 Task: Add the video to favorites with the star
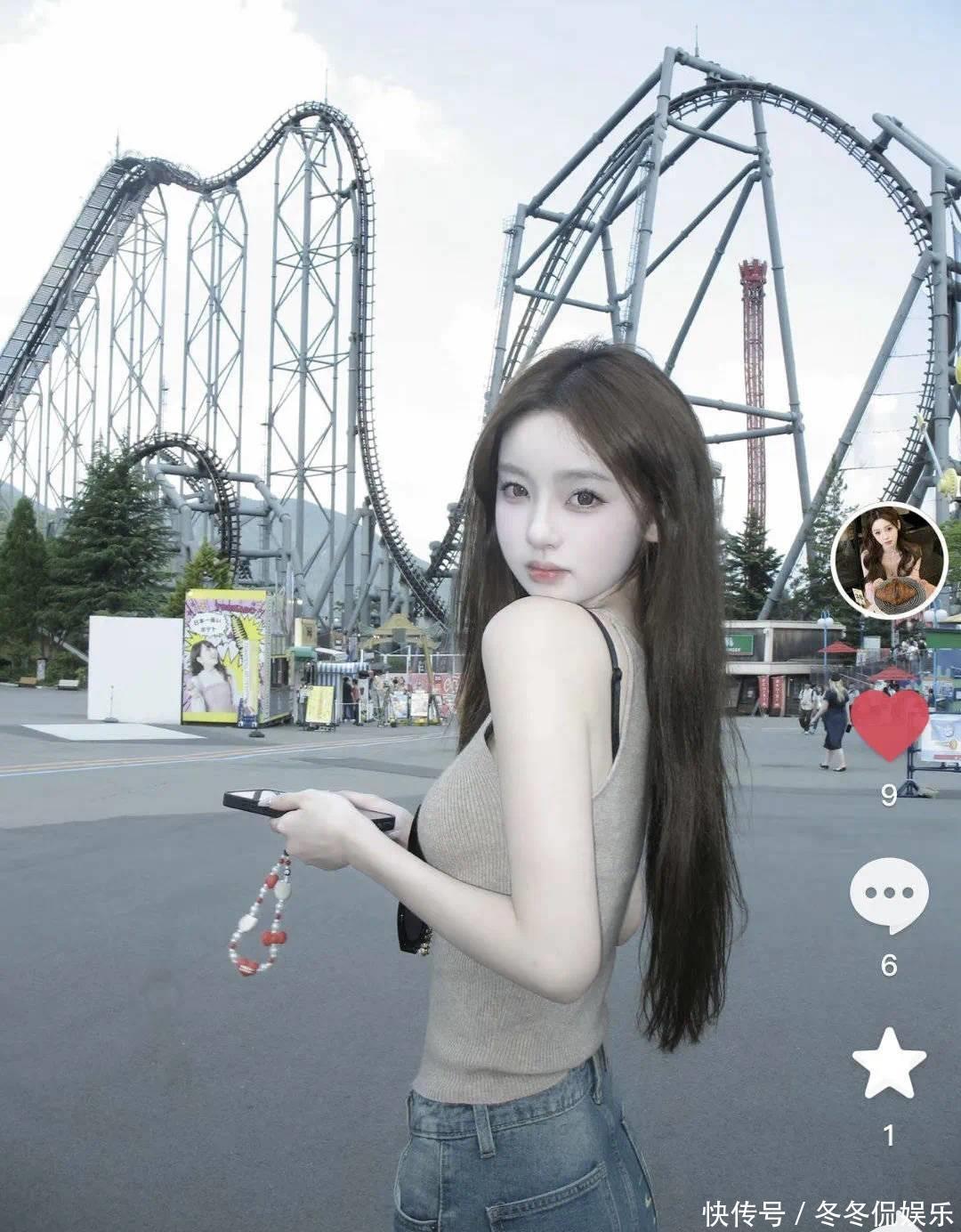pyautogui.click(x=889, y=1064)
